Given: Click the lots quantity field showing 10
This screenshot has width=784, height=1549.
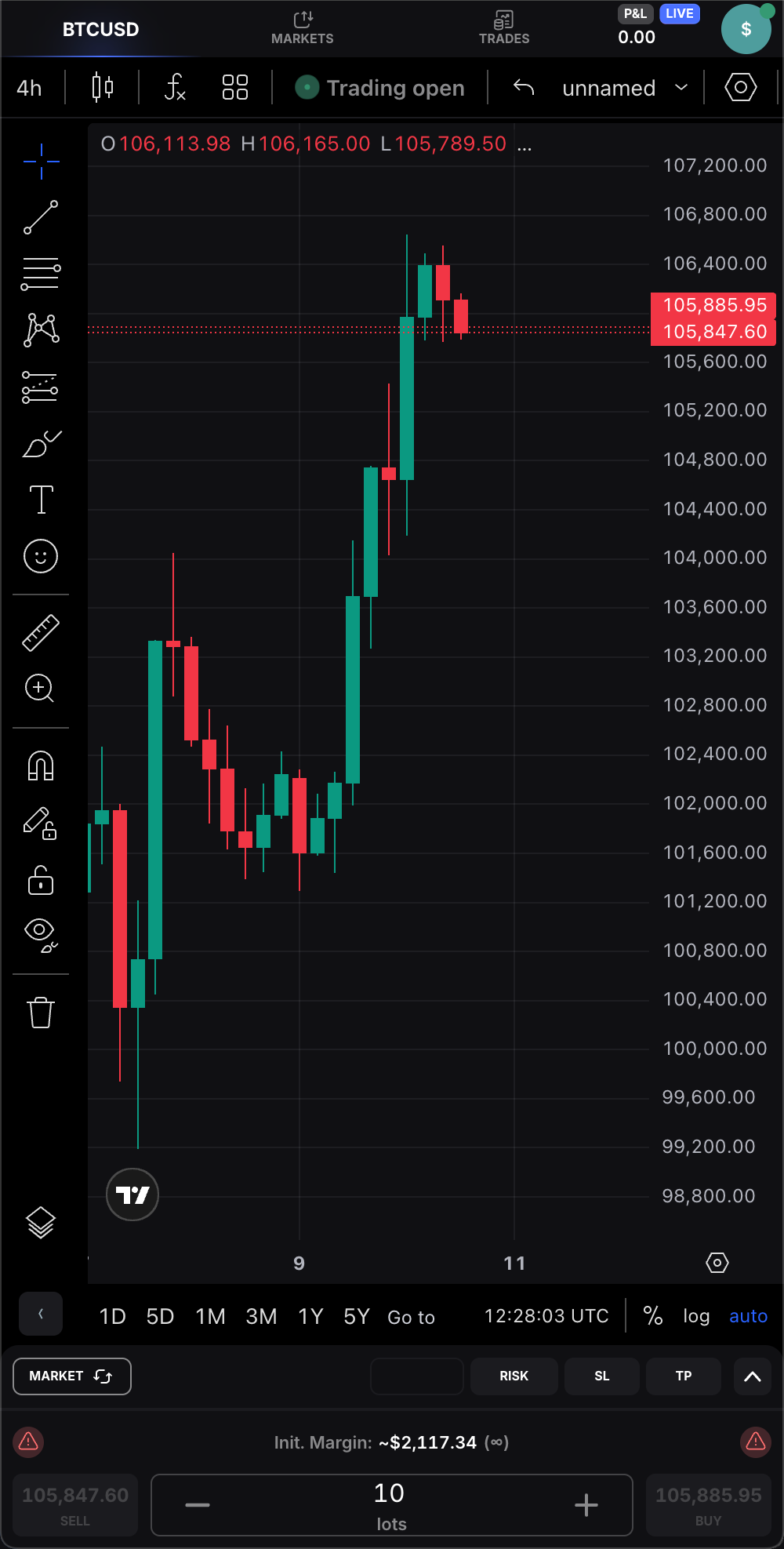Looking at the screenshot, I should pos(391,1504).
